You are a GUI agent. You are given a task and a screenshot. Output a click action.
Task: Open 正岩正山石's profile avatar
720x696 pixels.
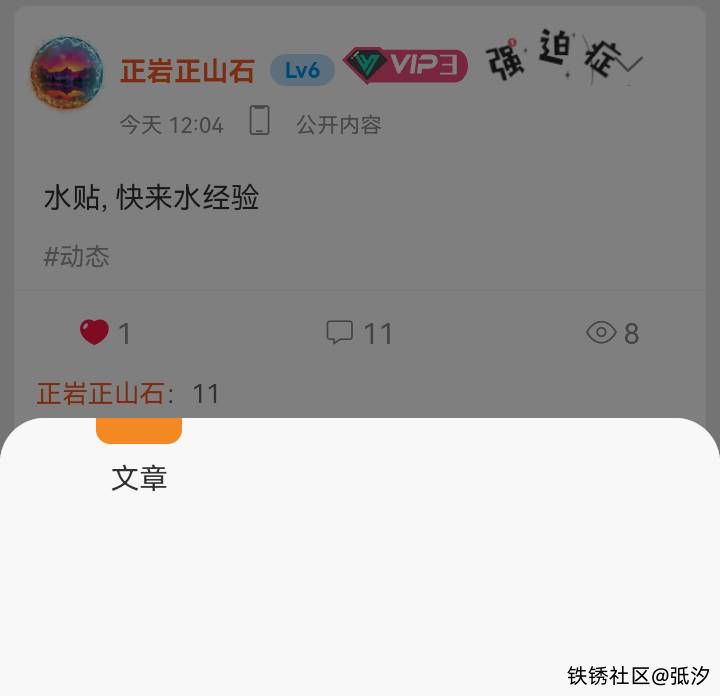67,73
